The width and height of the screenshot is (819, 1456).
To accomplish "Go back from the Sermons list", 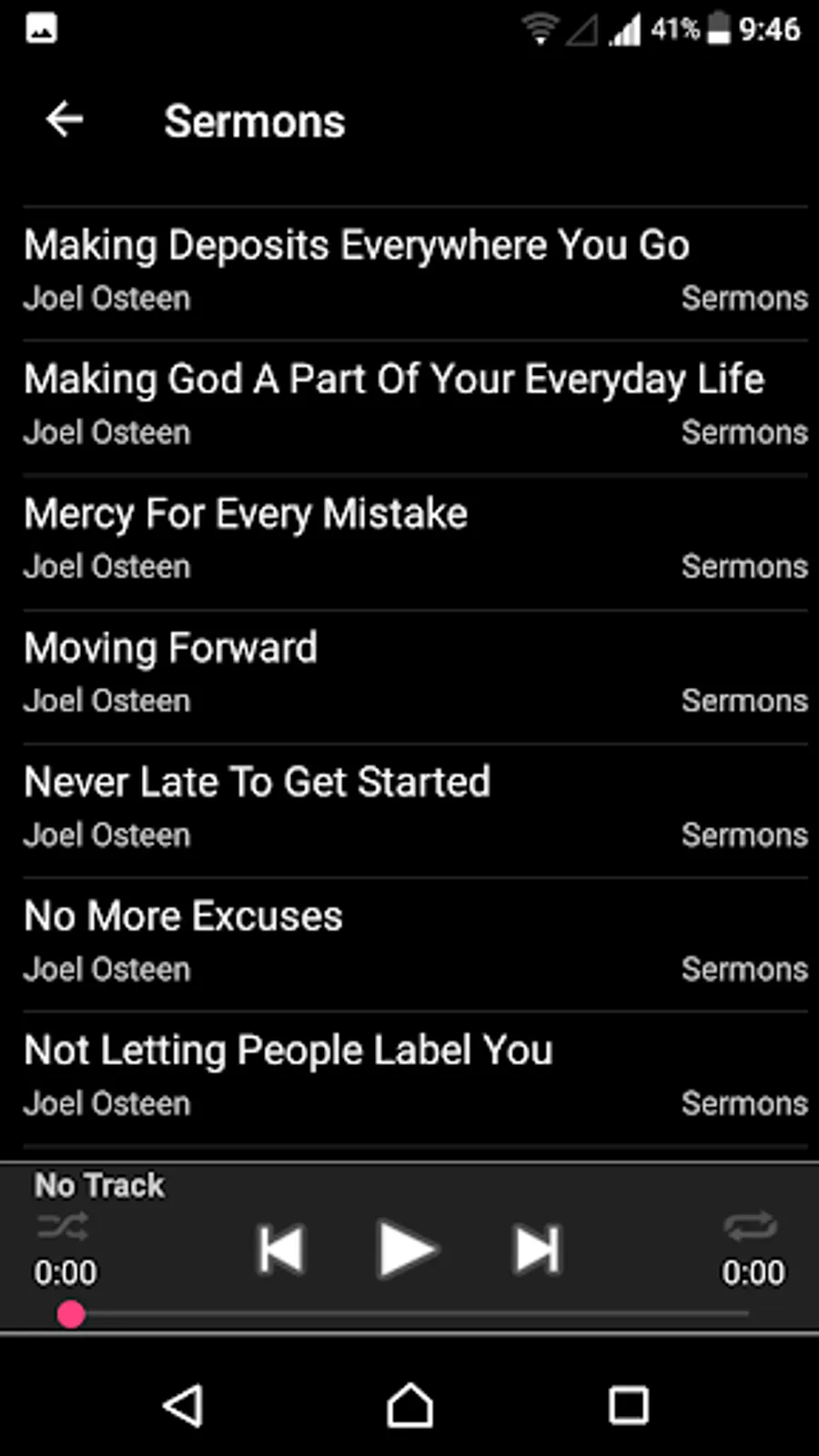I will 65,119.
